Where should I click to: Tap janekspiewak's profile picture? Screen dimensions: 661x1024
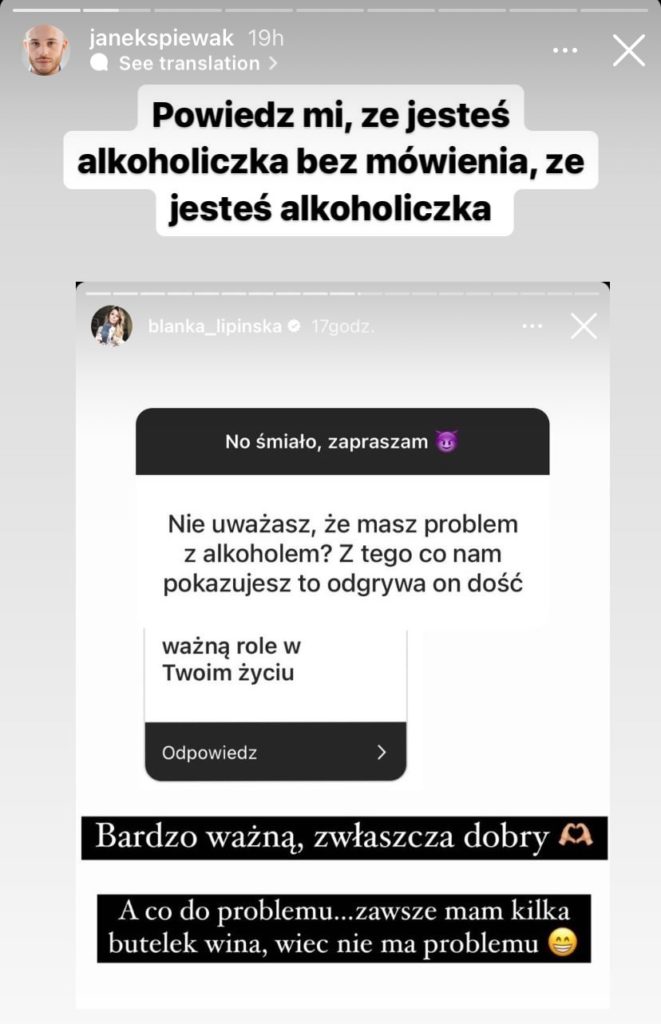[46, 50]
